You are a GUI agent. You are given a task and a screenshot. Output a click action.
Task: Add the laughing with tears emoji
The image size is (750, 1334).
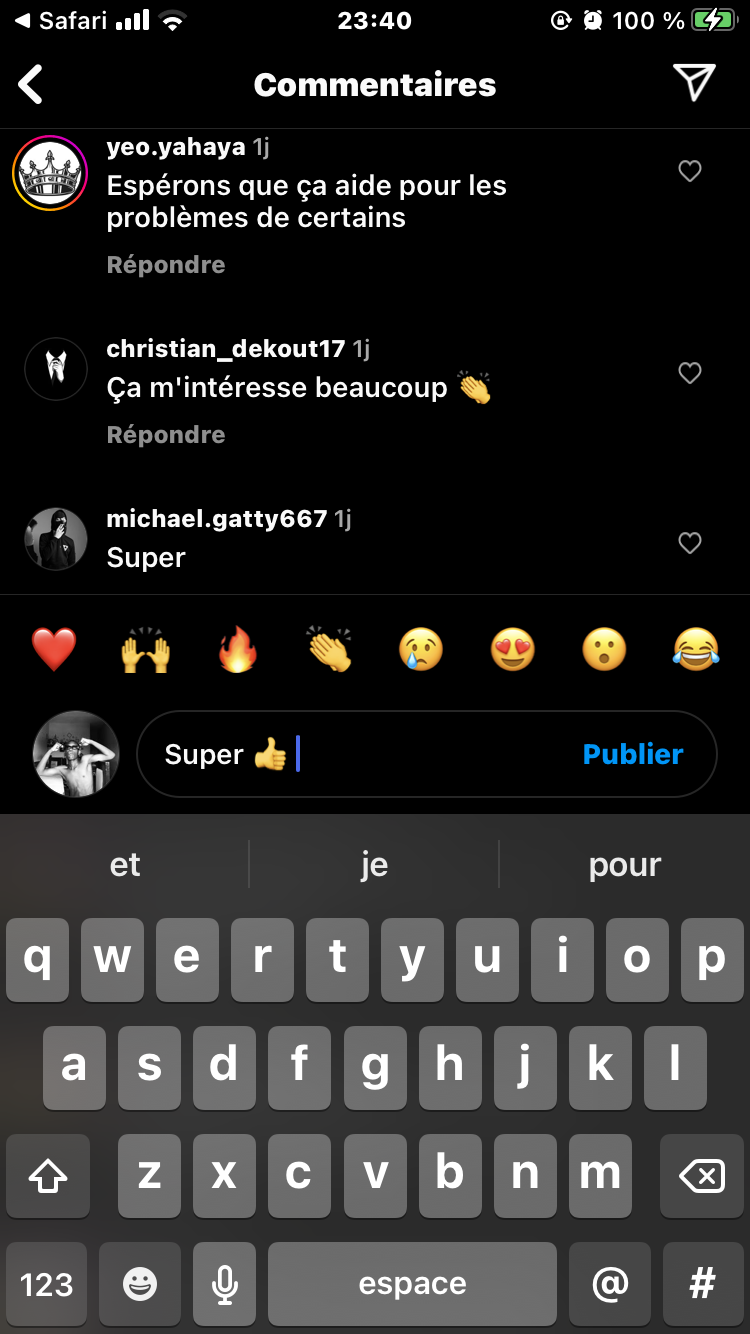[x=696, y=651]
